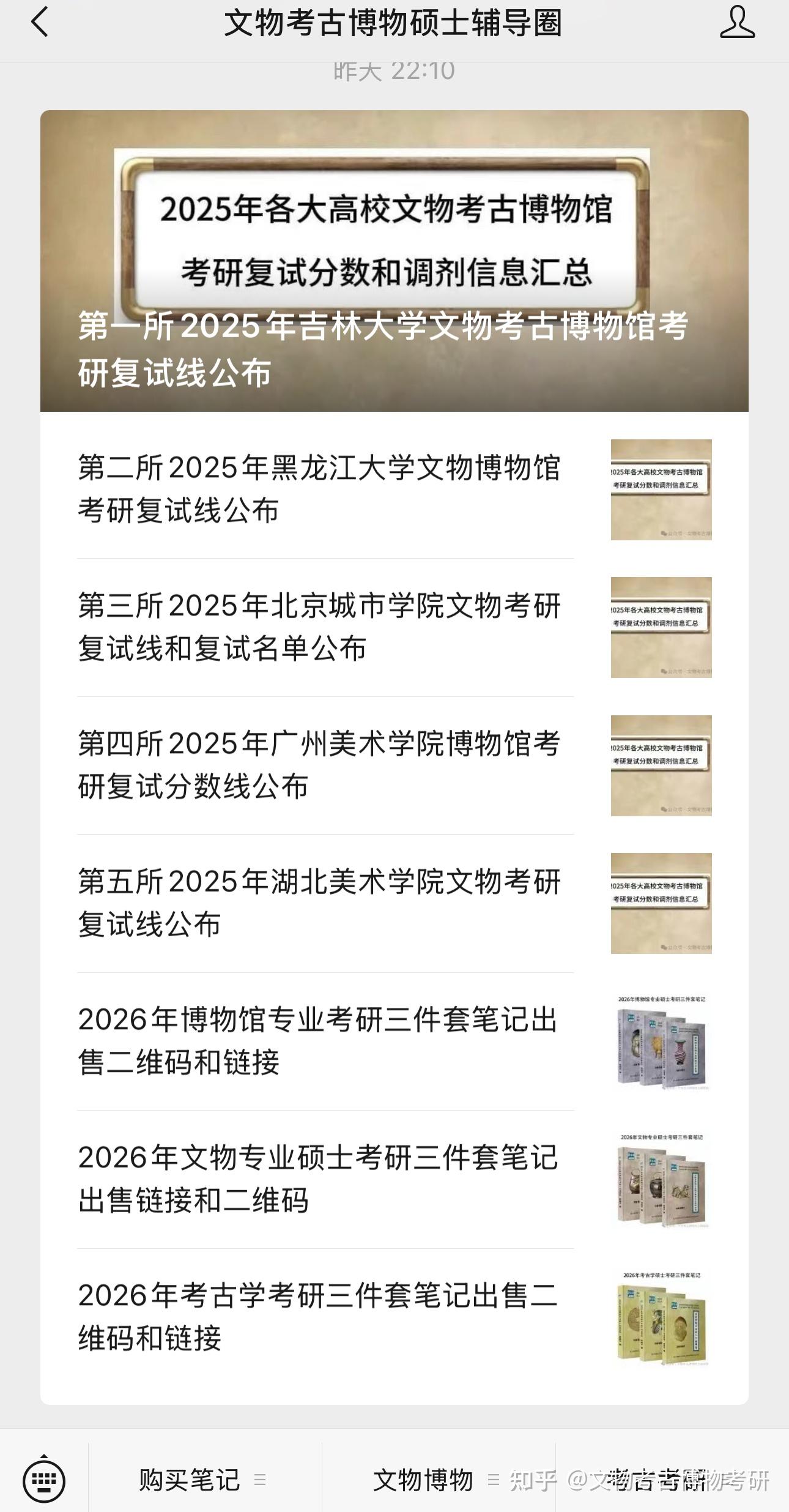
Task: Go back from this official account chat
Action: pos(39,23)
